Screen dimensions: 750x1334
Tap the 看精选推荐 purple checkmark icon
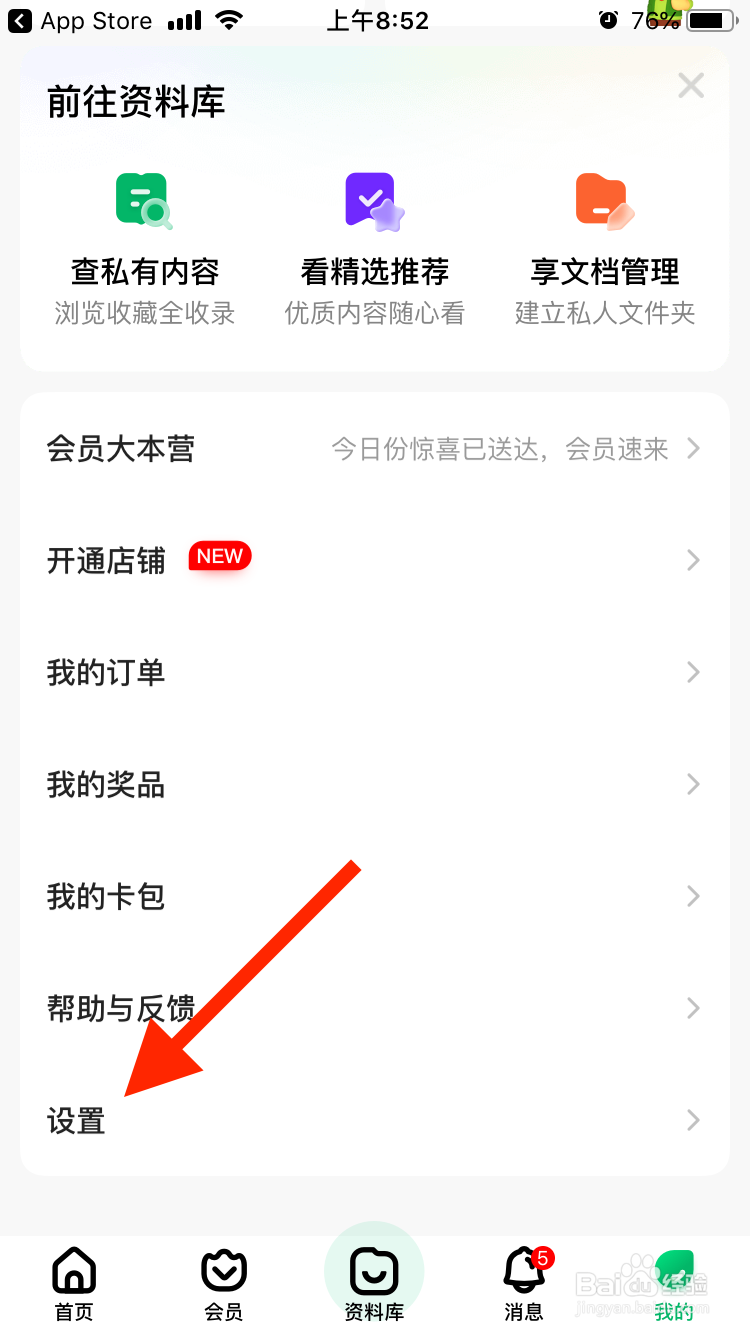click(x=375, y=200)
